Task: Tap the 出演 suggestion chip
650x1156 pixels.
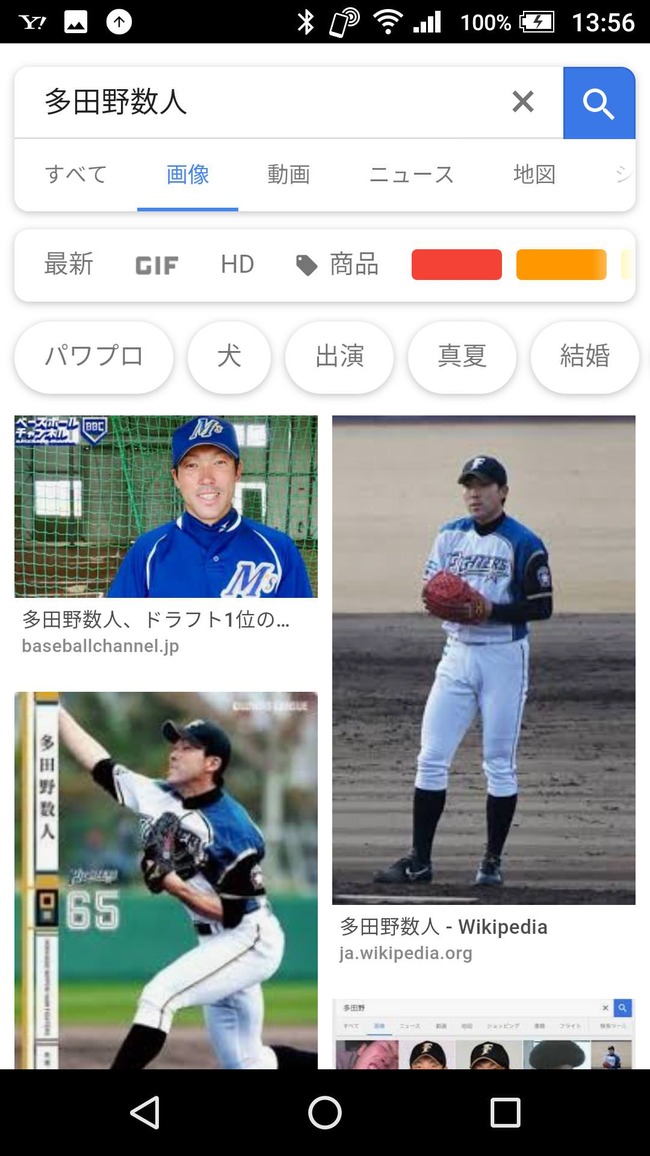Action: click(x=339, y=356)
